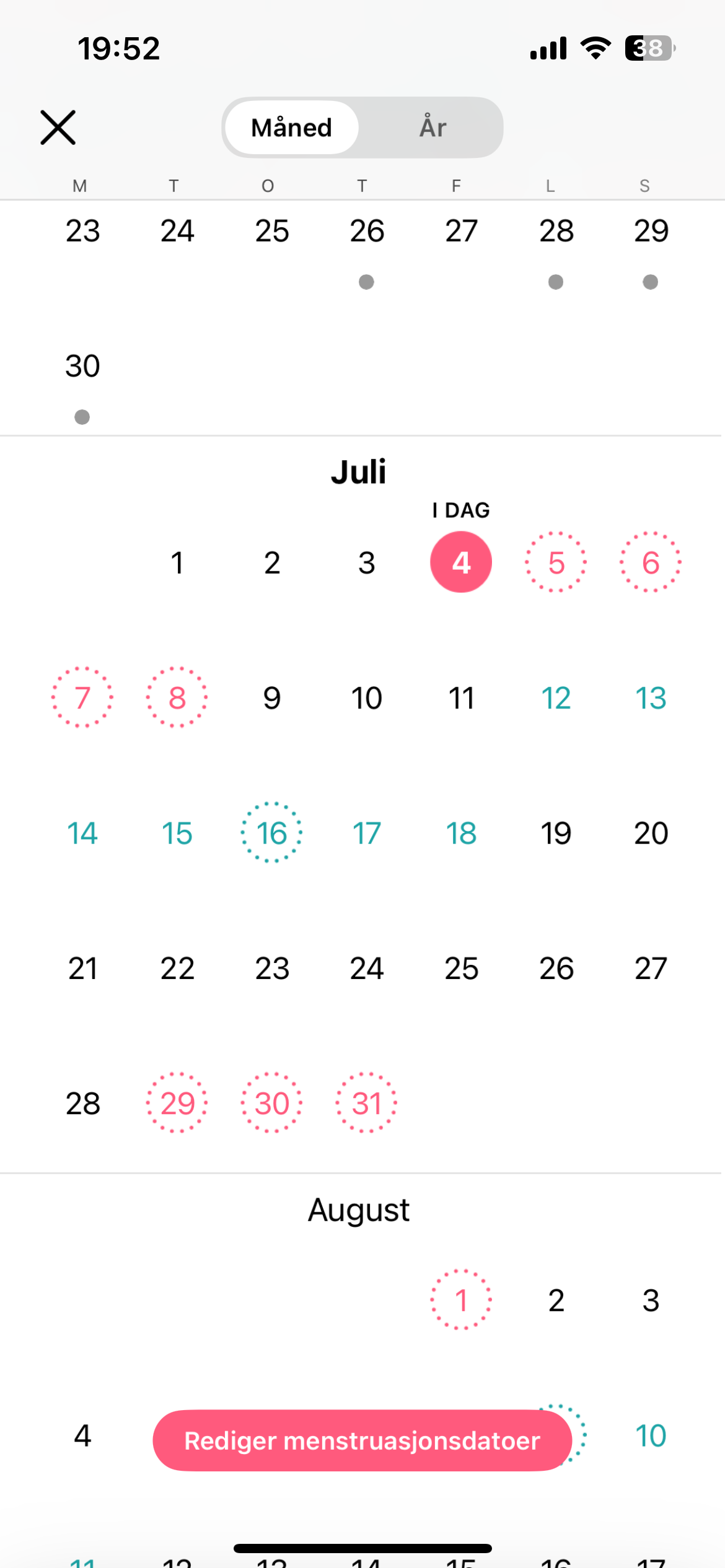Close the calendar view
Screen dimensions: 725x1568
(58, 128)
